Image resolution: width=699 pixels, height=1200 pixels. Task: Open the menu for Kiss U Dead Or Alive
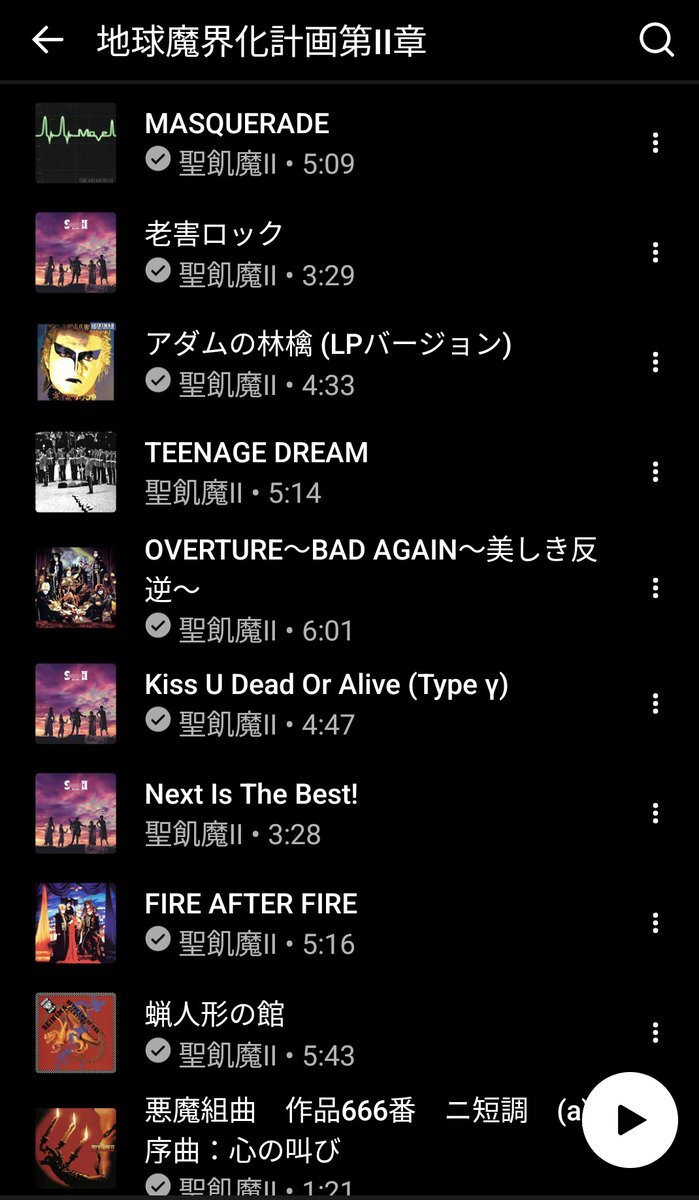(x=655, y=704)
